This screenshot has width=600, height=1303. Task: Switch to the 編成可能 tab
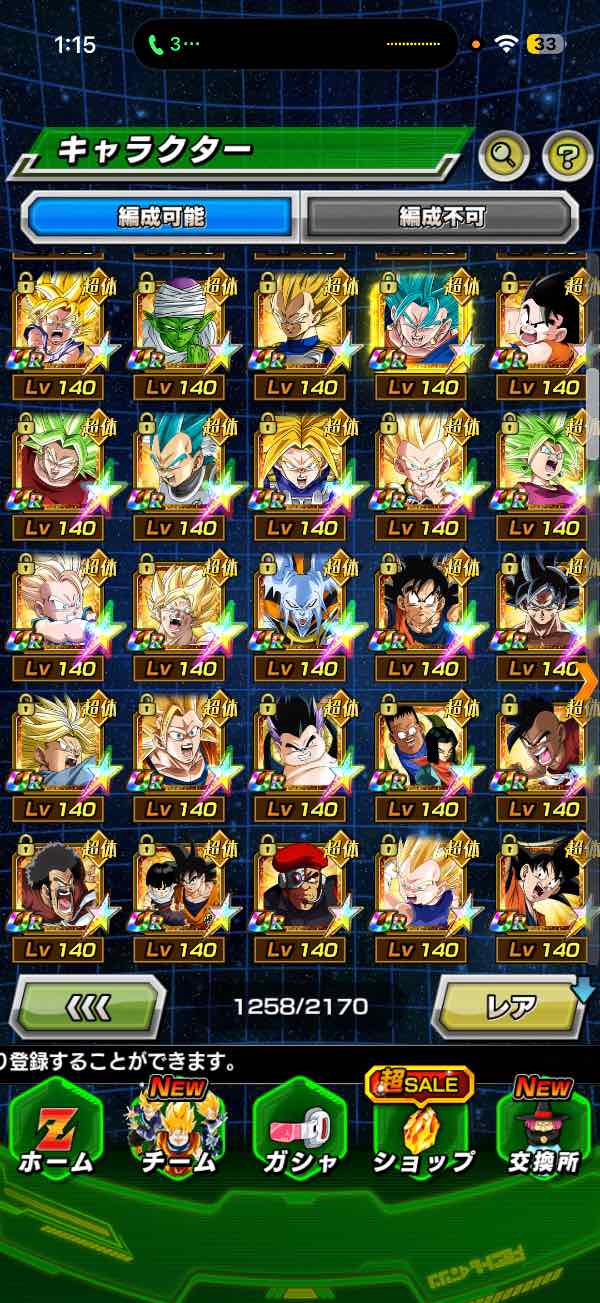(x=161, y=216)
